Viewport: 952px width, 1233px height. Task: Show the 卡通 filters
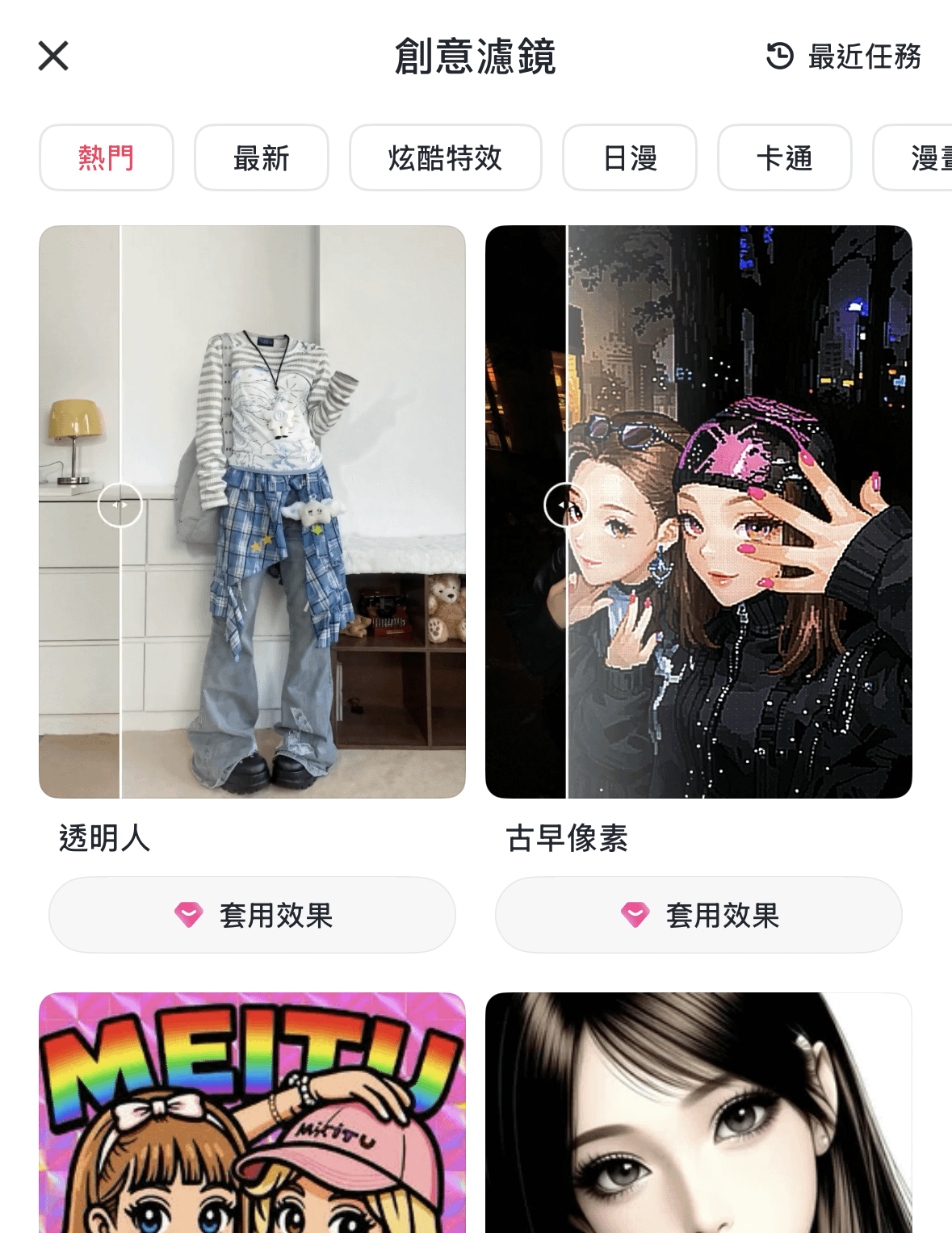(x=784, y=157)
